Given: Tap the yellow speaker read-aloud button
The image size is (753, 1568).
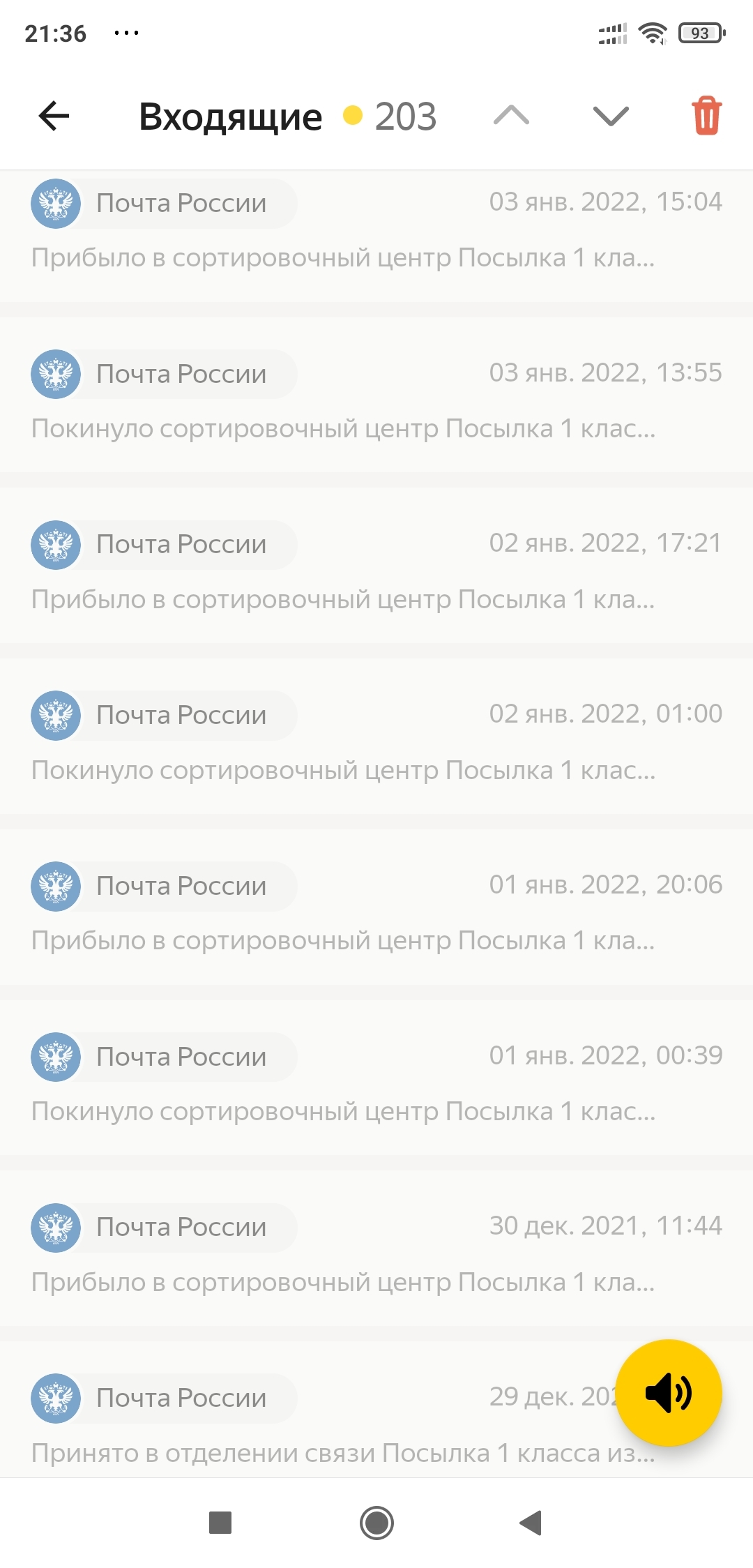Looking at the screenshot, I should pyautogui.click(x=669, y=1393).
